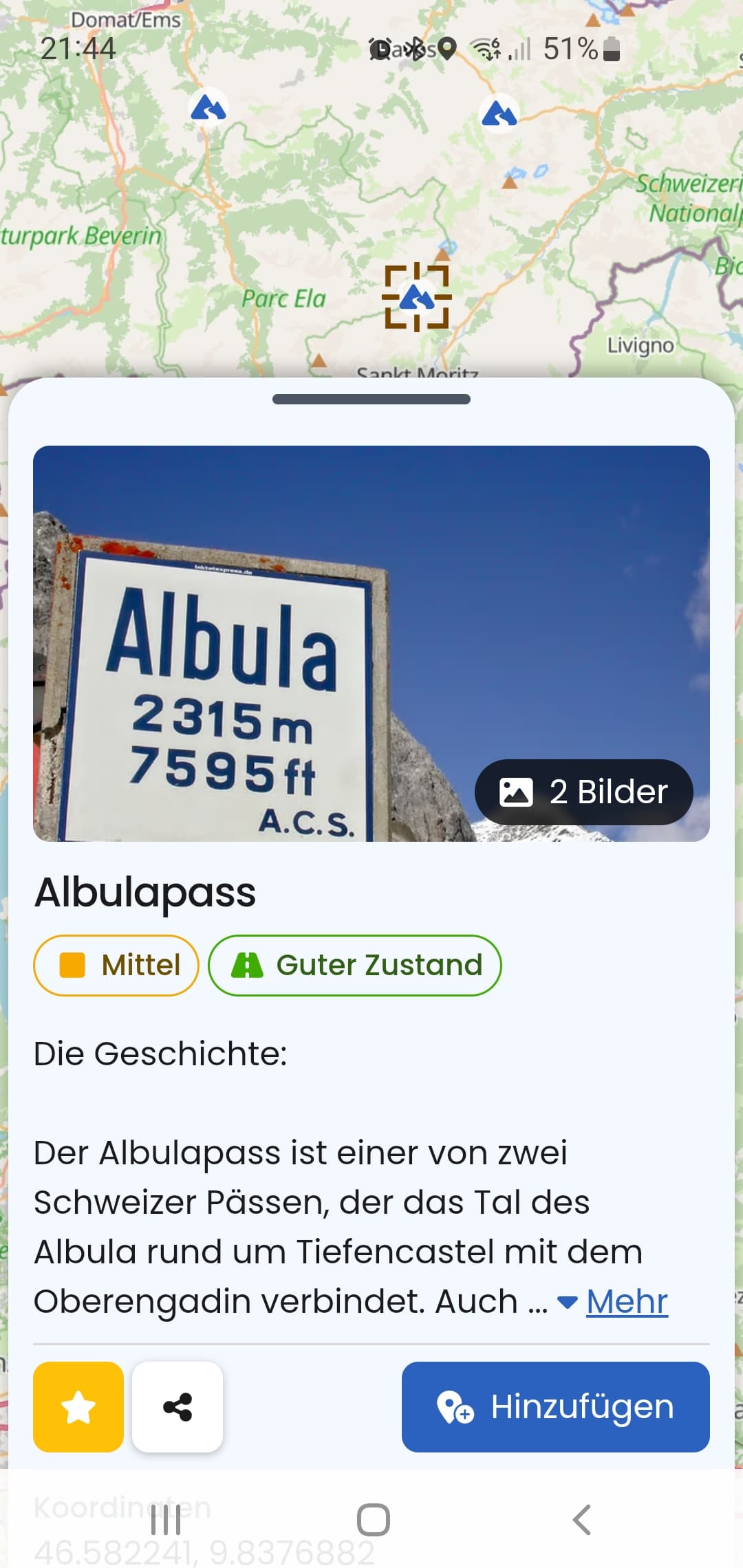Tap the Mittel difficulty chip

coord(116,965)
